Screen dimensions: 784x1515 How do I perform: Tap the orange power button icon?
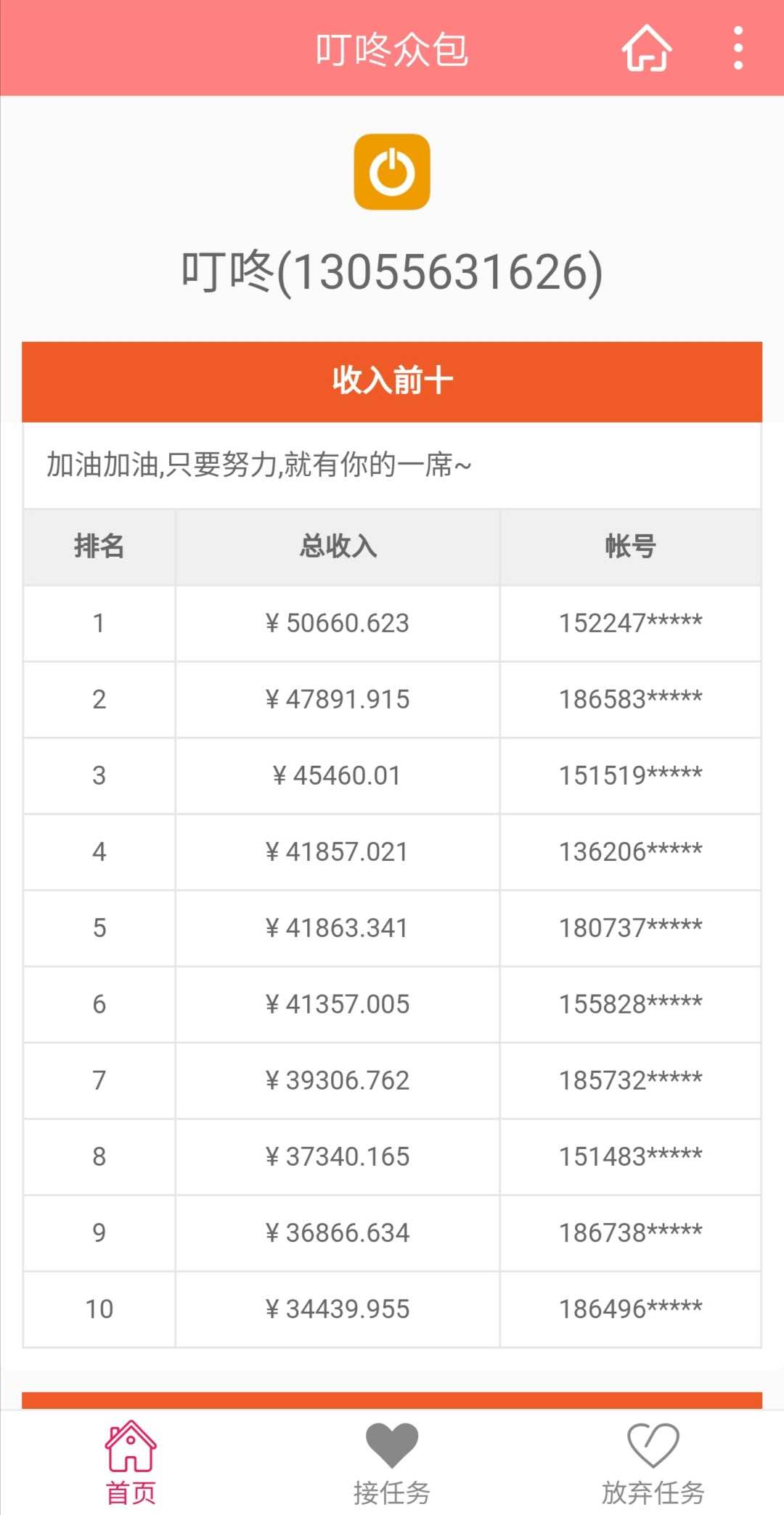392,172
